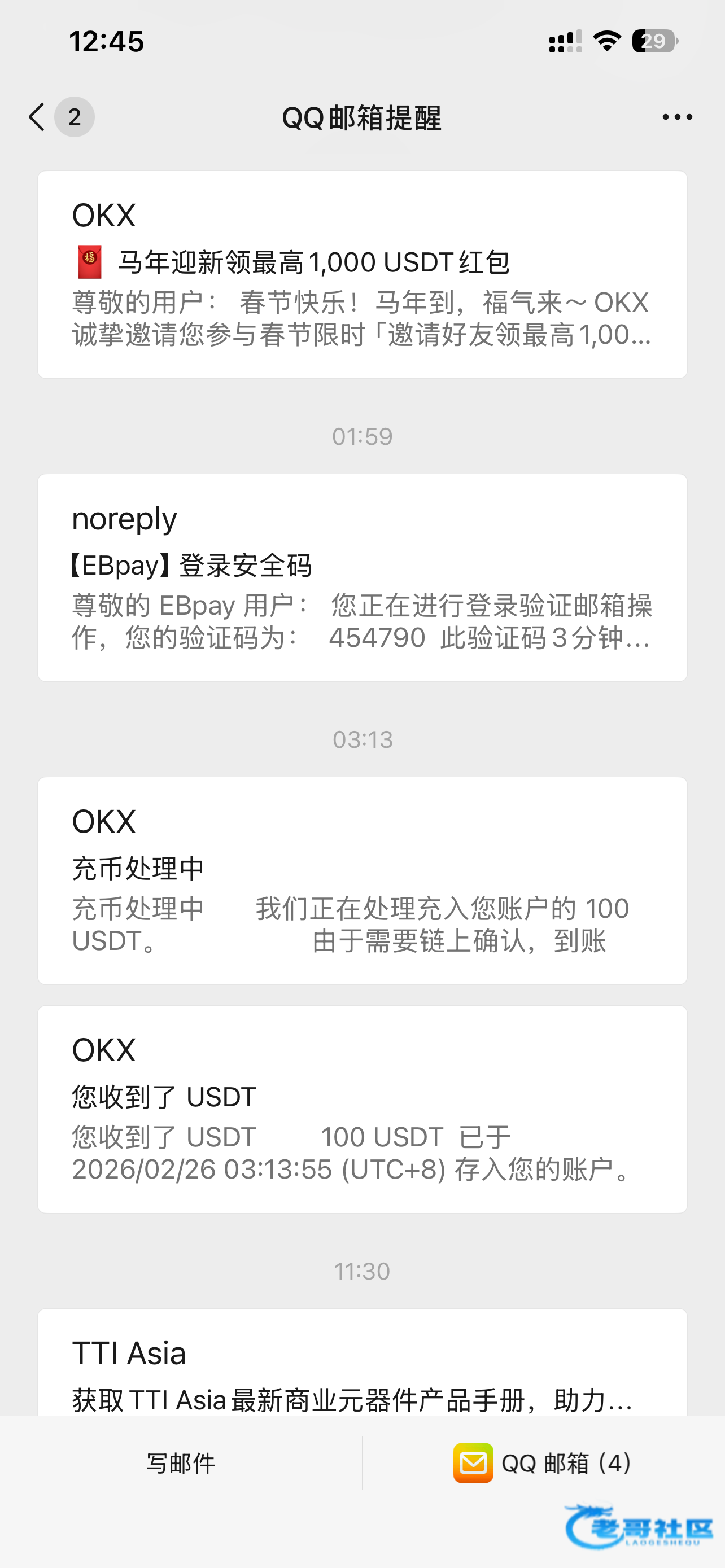Open OKX 充币处理中 email
725x1568 pixels.
[362, 880]
